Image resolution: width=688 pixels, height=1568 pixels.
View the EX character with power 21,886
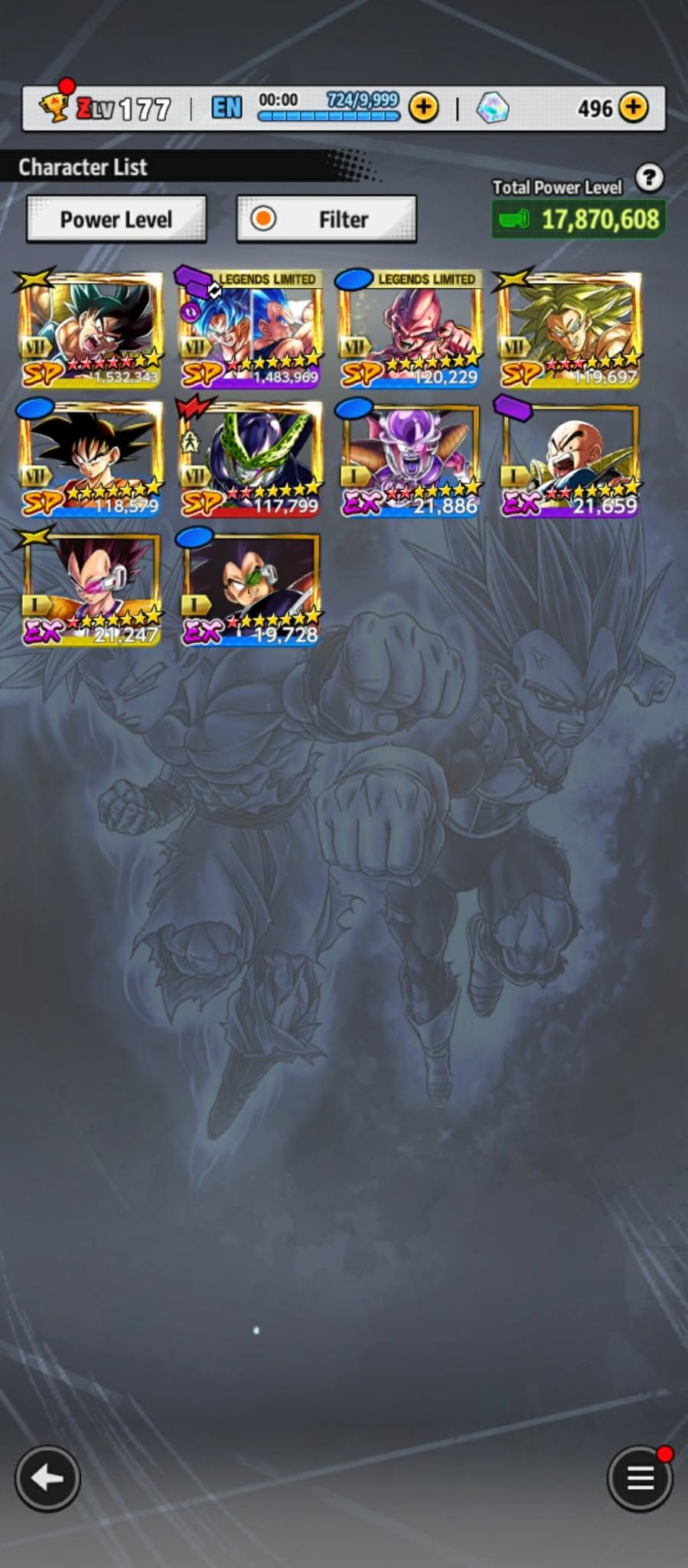tap(410, 458)
